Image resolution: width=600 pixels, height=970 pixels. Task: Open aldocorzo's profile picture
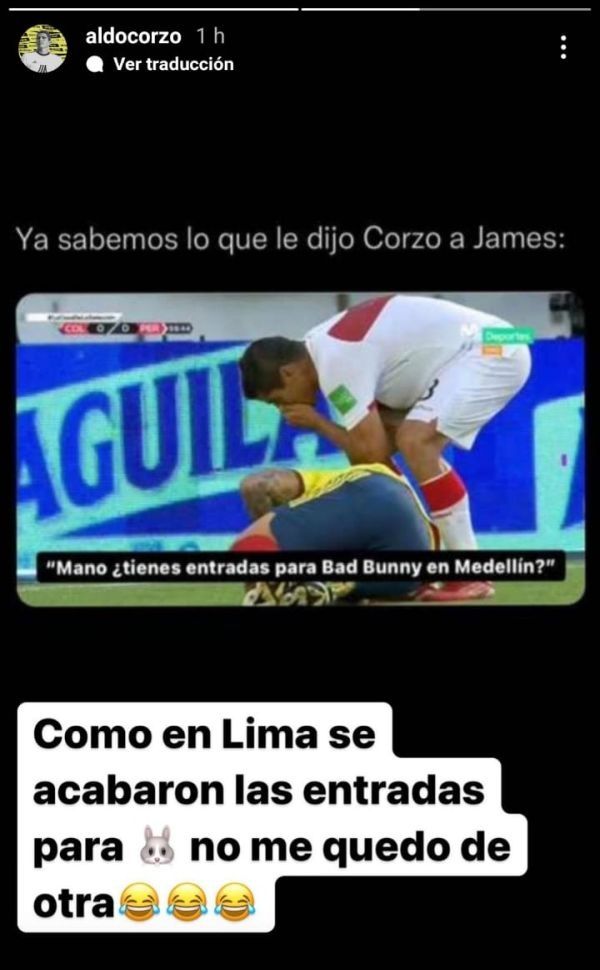(43, 48)
